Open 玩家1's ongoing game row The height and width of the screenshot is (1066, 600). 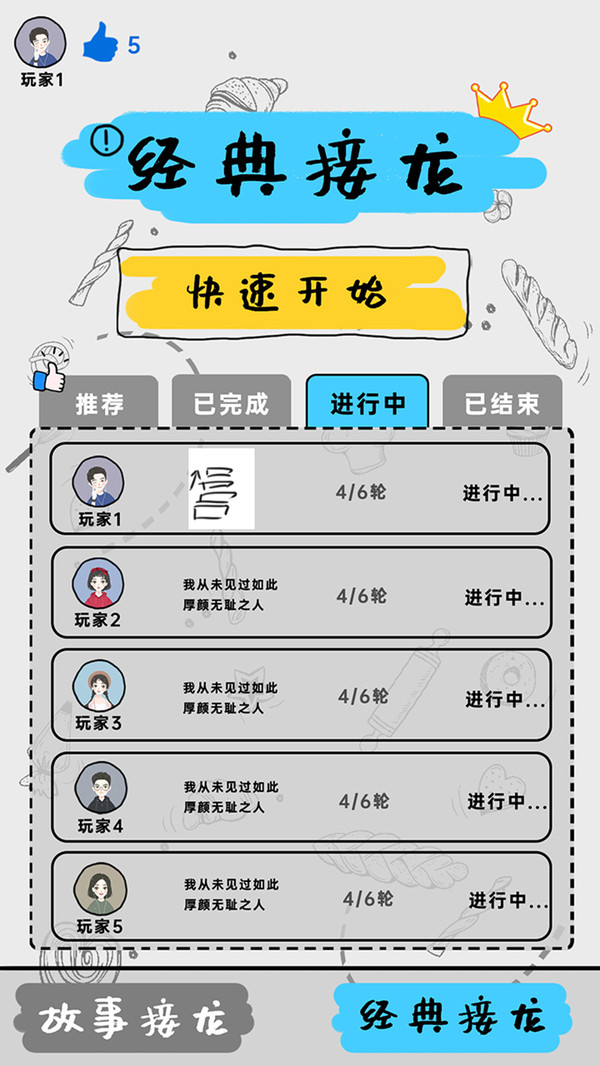(x=300, y=490)
